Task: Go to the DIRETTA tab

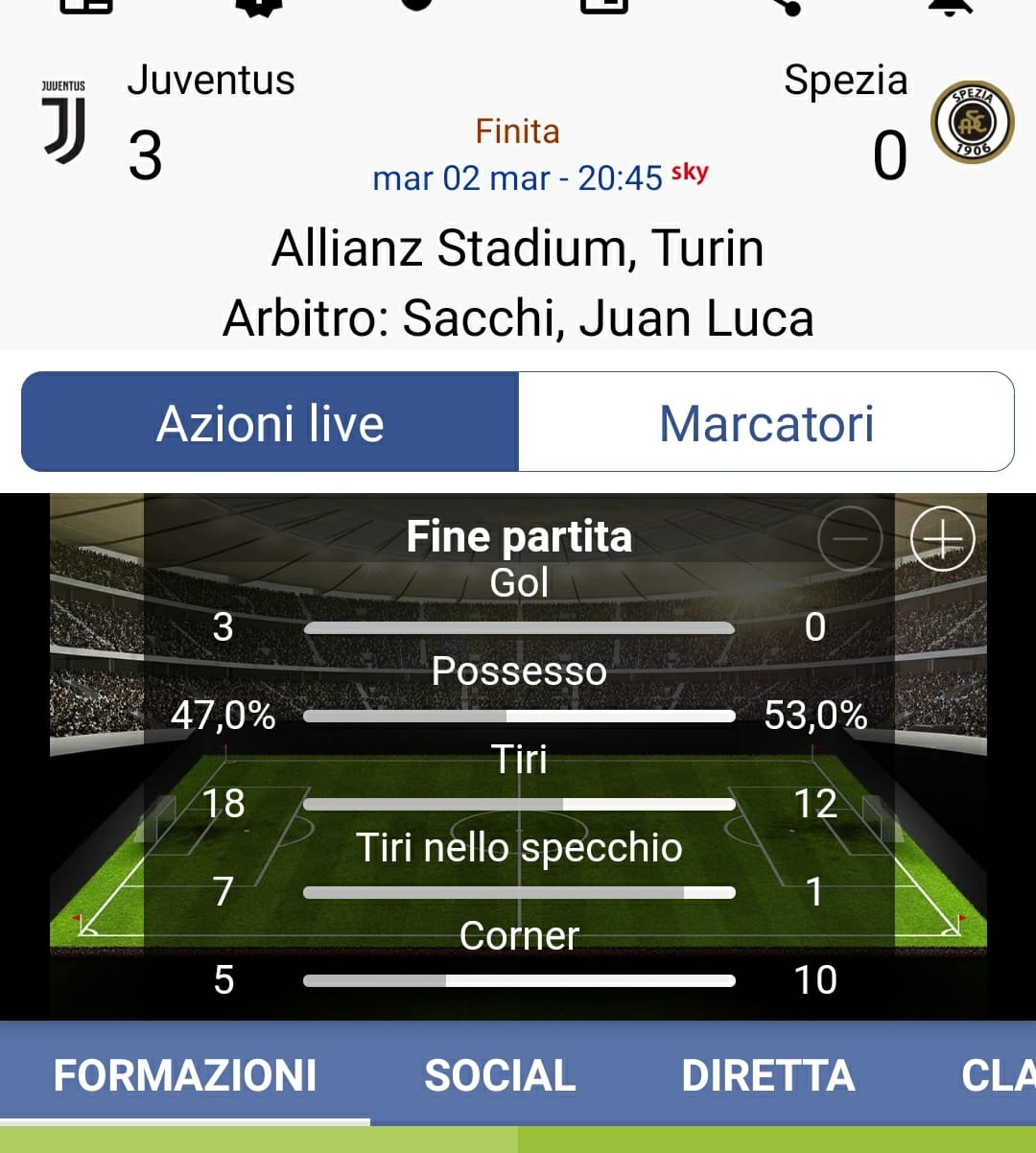Action: tap(767, 1075)
